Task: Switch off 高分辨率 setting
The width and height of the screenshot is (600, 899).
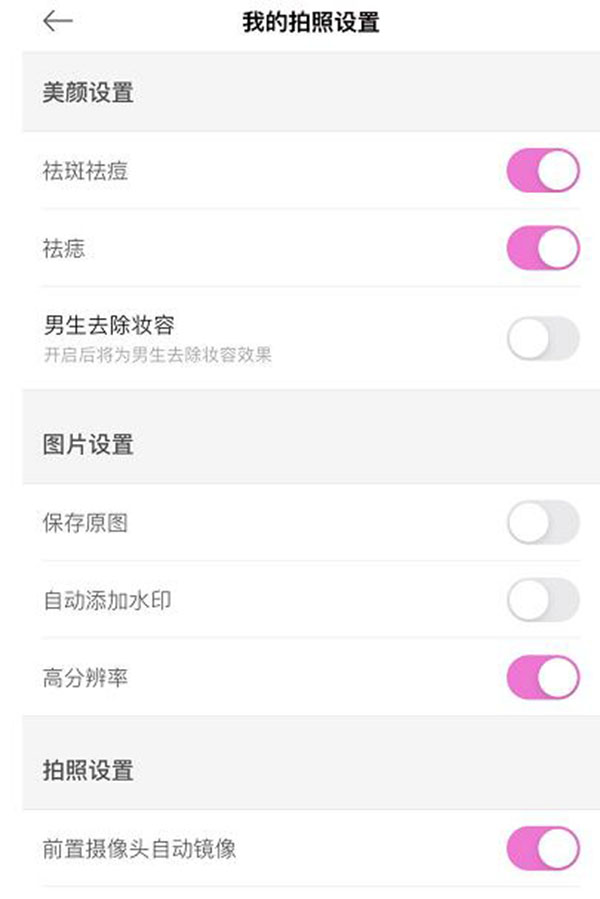Action: [x=543, y=678]
